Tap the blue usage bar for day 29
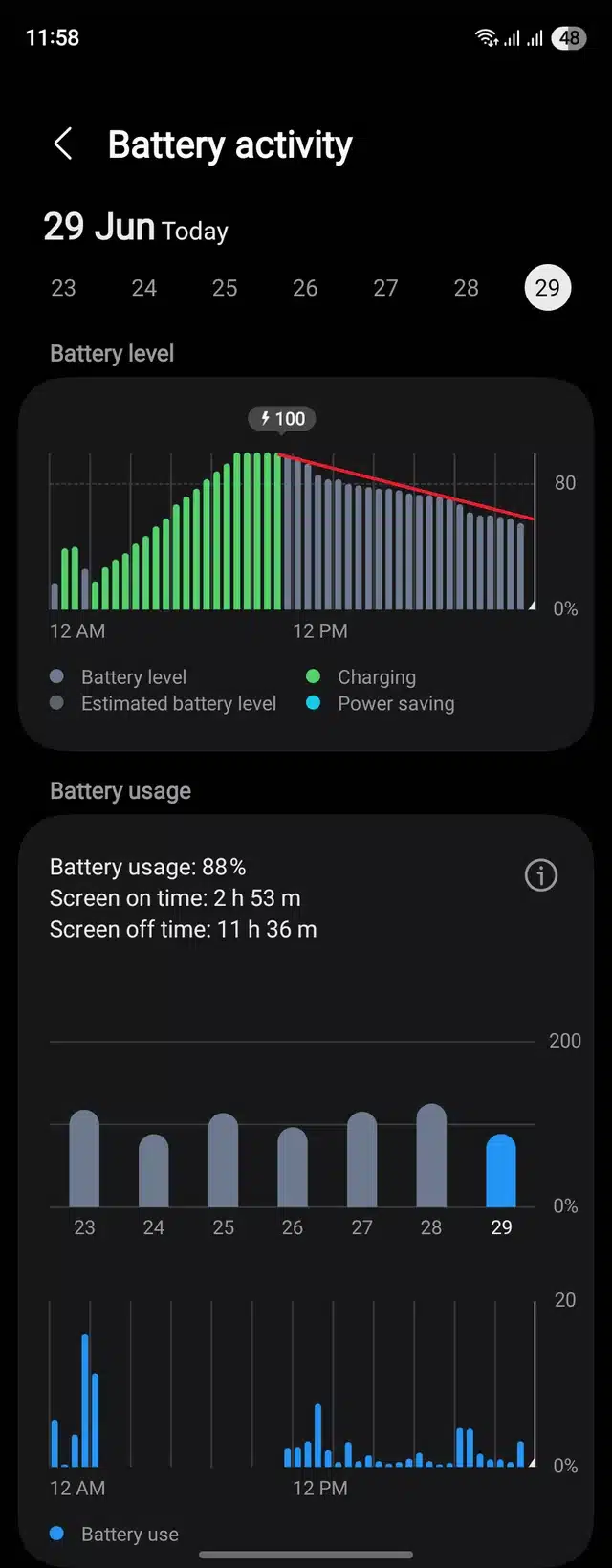The height and width of the screenshot is (1568, 612). click(x=501, y=1171)
